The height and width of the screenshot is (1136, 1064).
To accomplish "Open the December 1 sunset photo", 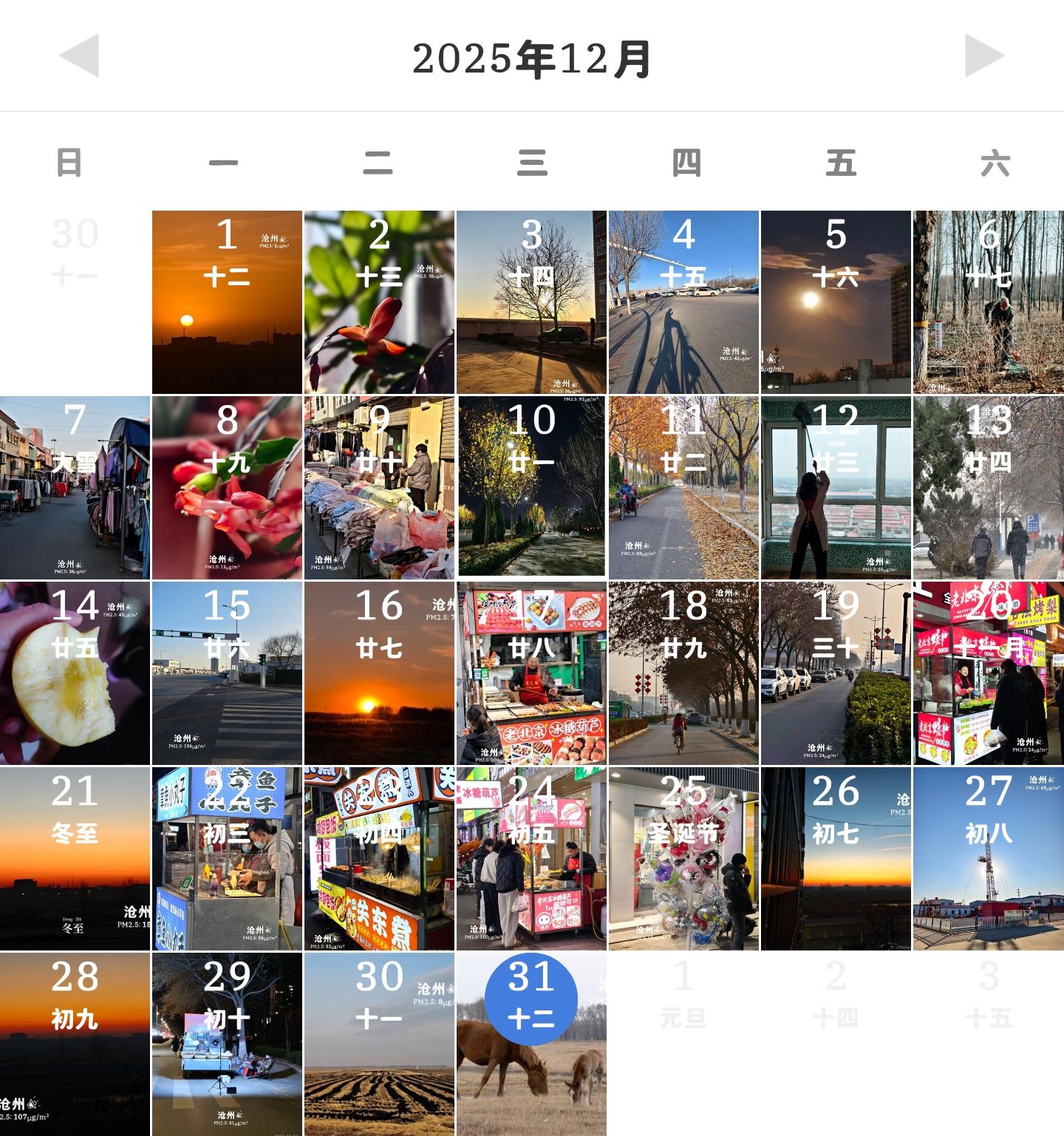I will [x=227, y=302].
